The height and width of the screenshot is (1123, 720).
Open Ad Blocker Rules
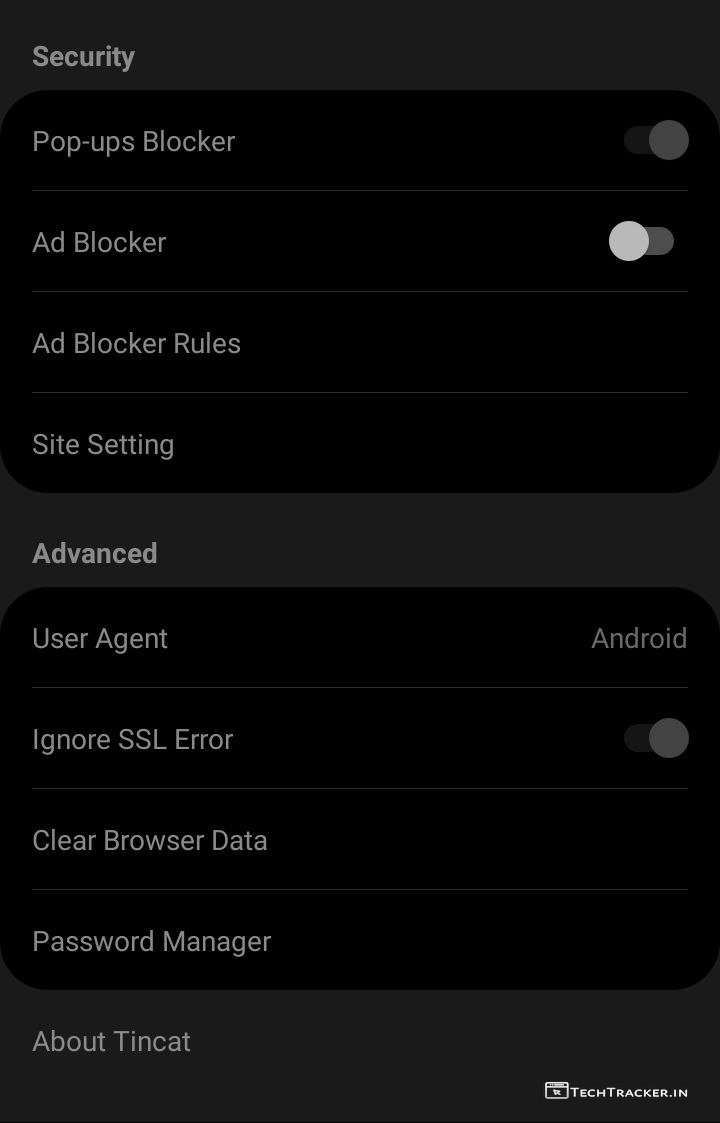[x=137, y=343]
